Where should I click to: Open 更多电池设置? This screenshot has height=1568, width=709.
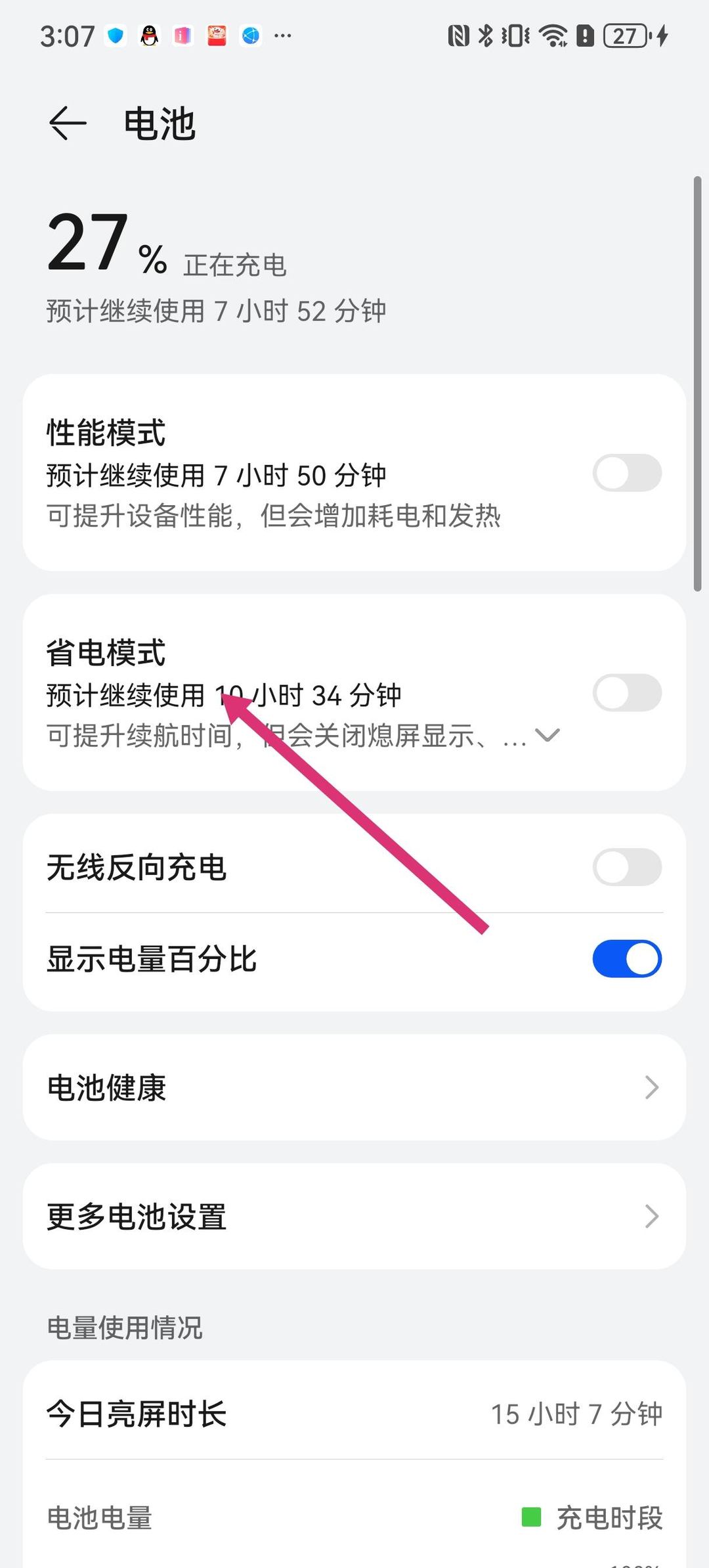[354, 1217]
